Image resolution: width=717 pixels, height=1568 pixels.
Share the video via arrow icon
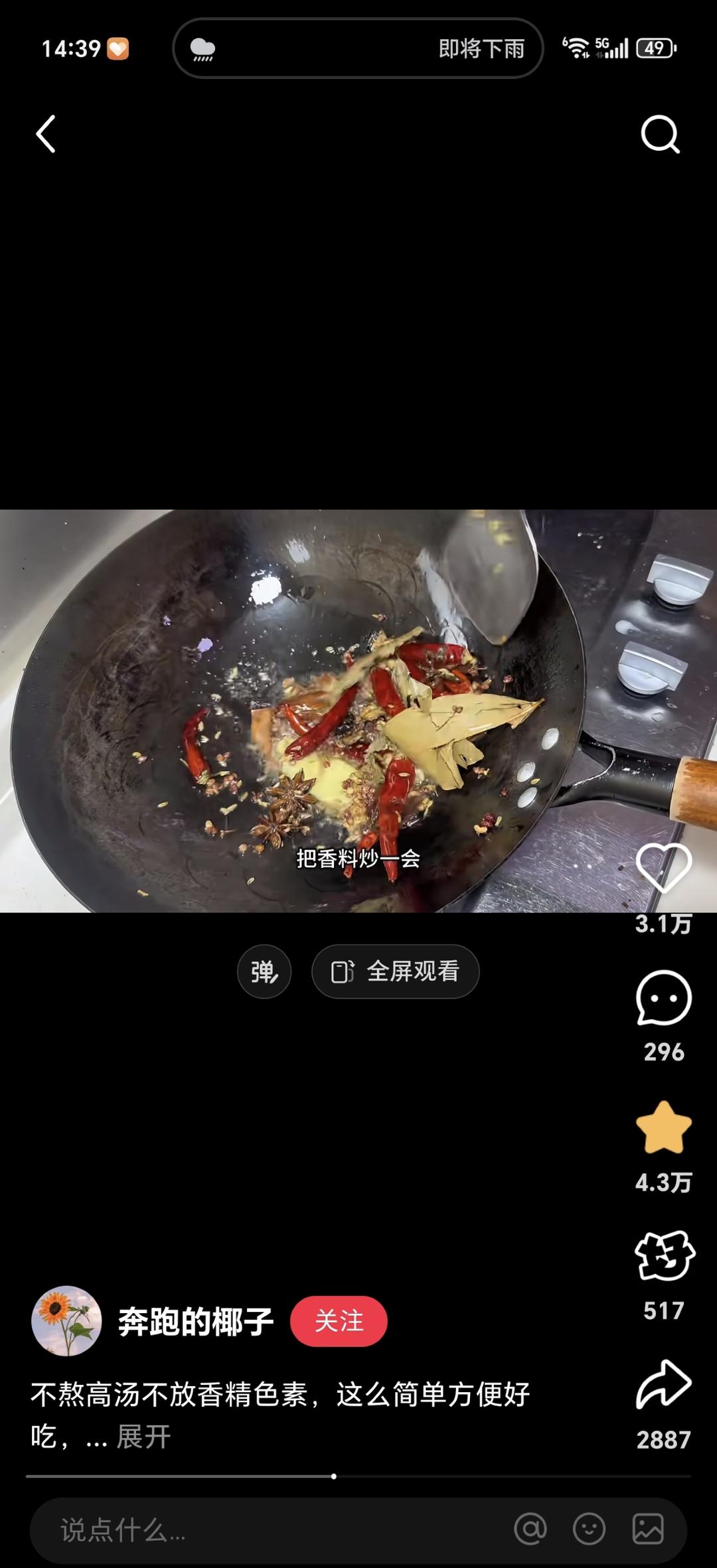pos(664,1385)
